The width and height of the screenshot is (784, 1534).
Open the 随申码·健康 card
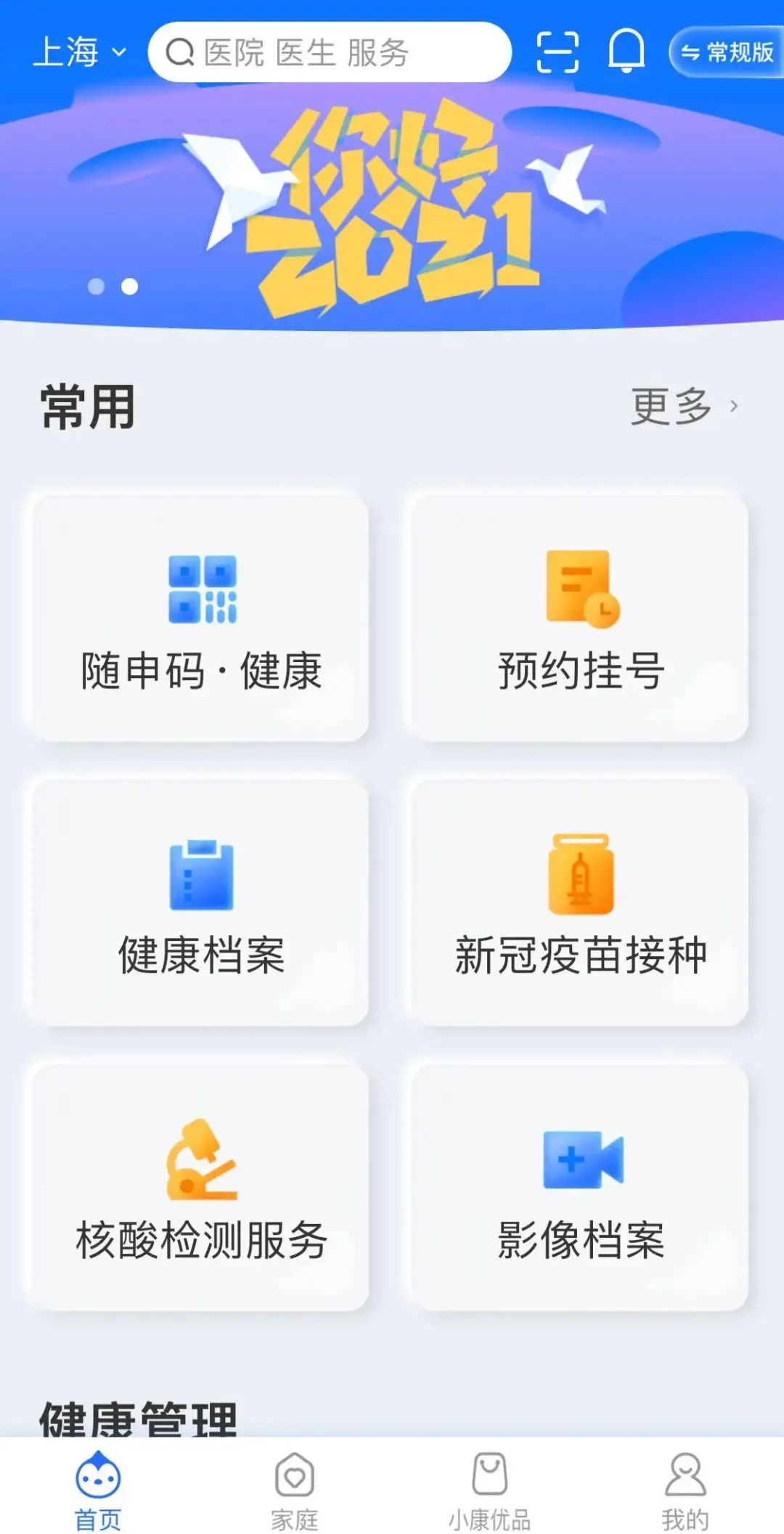[201, 618]
